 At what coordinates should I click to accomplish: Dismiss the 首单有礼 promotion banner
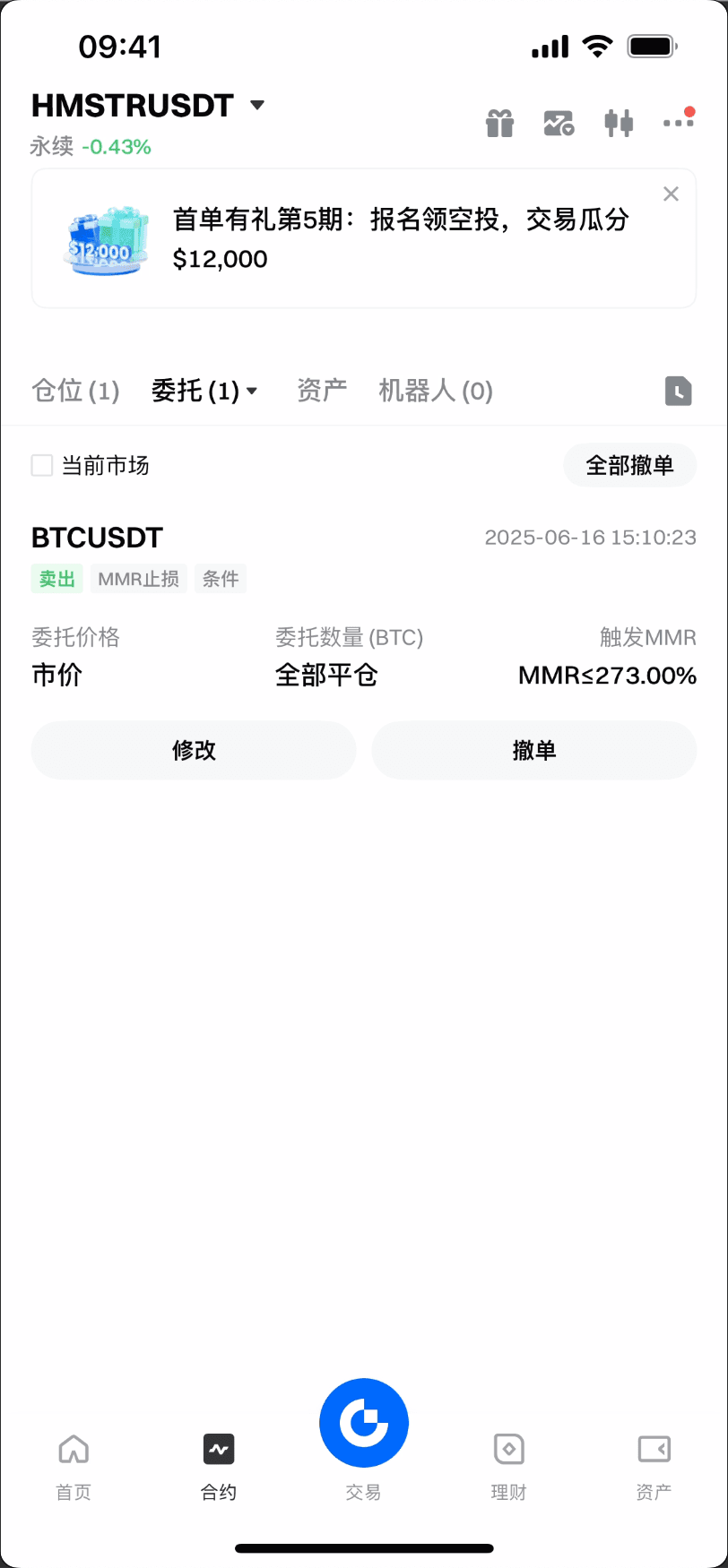coord(671,194)
